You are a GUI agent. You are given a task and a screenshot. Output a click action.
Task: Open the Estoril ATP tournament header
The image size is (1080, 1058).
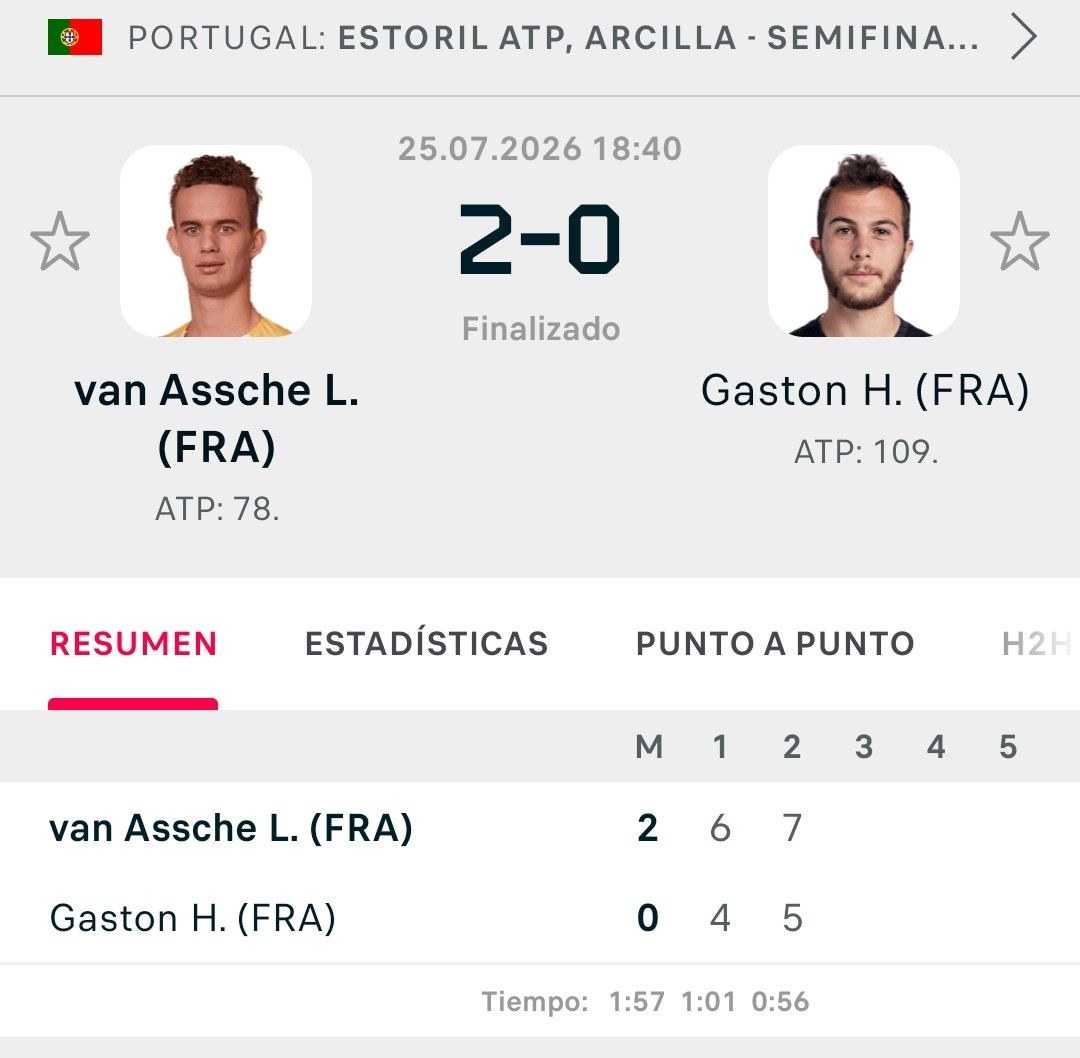[540, 37]
